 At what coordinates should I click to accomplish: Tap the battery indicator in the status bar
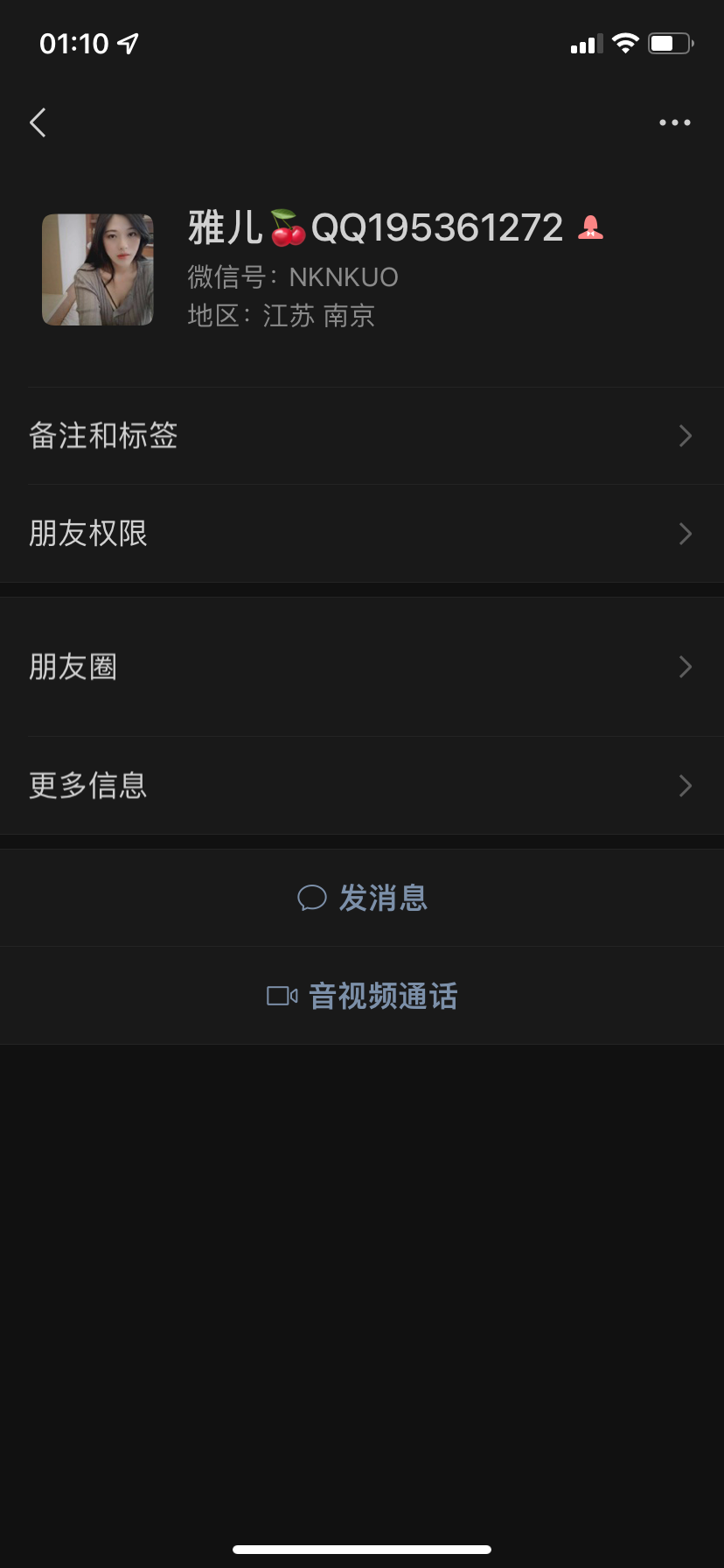point(669,42)
